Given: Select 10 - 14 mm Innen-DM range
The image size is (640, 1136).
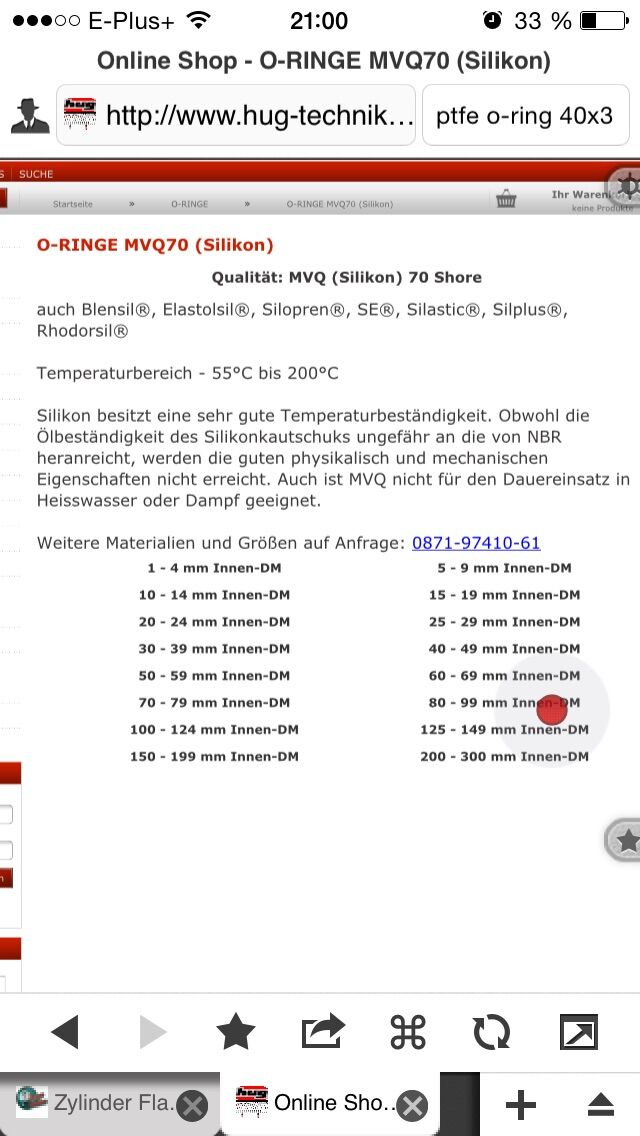Looking at the screenshot, I should pos(214,595).
